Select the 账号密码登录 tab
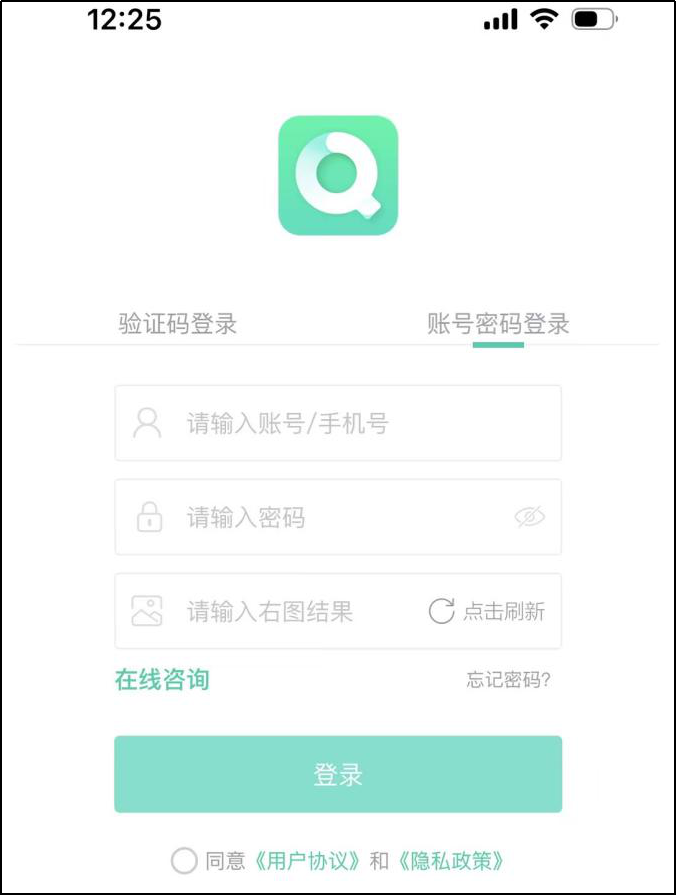The height and width of the screenshot is (896, 678). point(498,324)
